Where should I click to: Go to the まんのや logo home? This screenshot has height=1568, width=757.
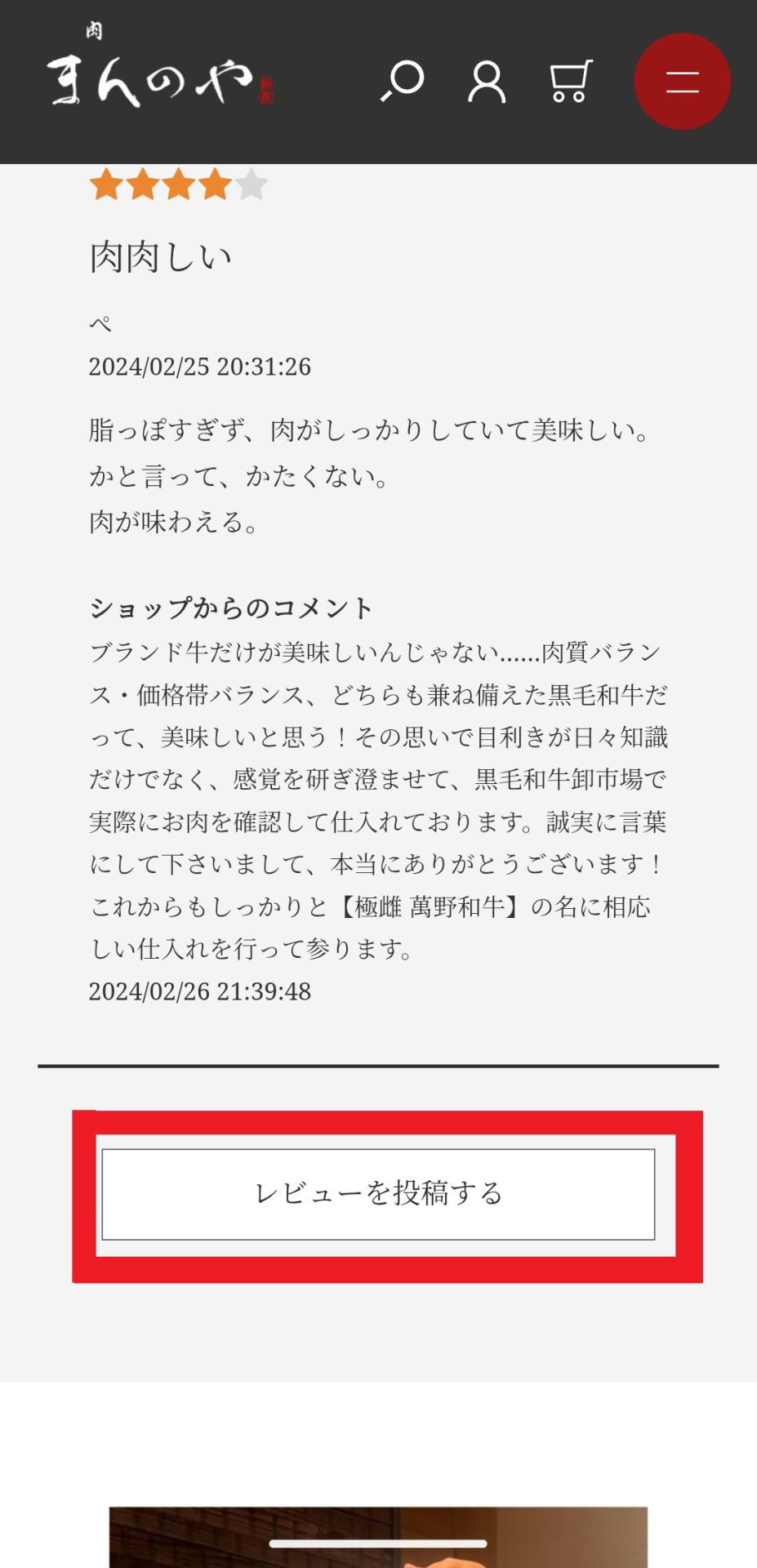point(159,78)
